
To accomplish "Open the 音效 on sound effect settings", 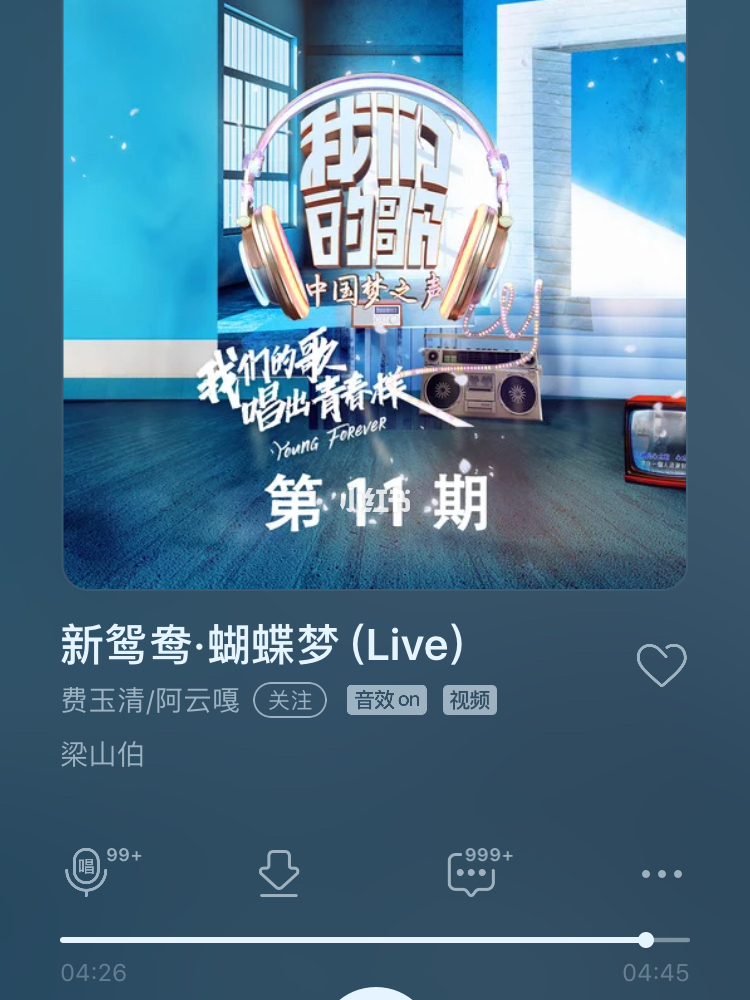I will click(x=387, y=700).
